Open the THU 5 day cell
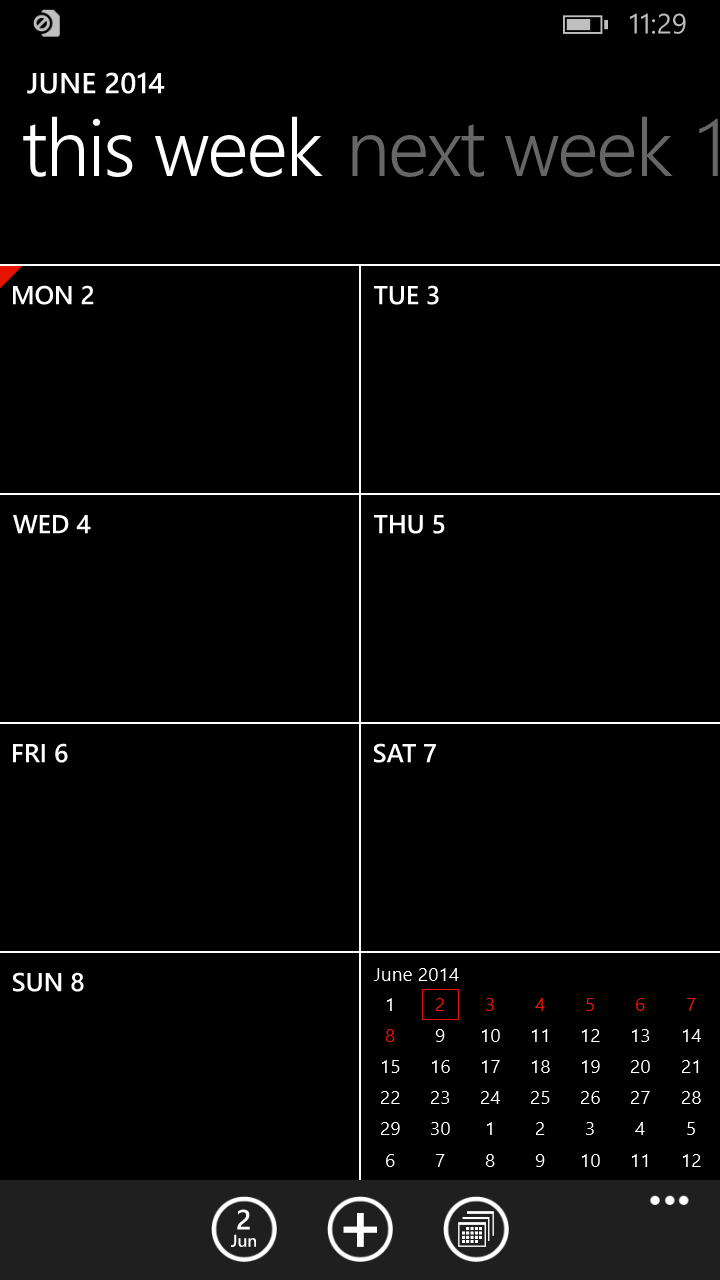 [x=540, y=608]
